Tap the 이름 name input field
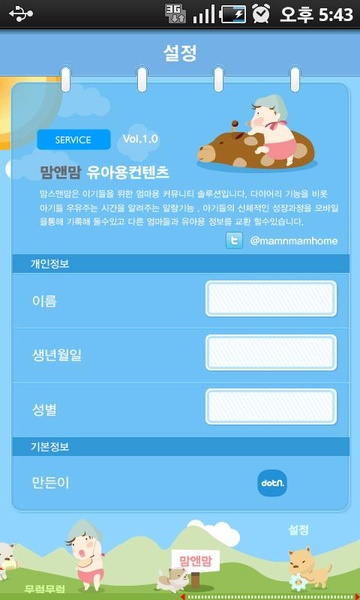 (x=271, y=298)
